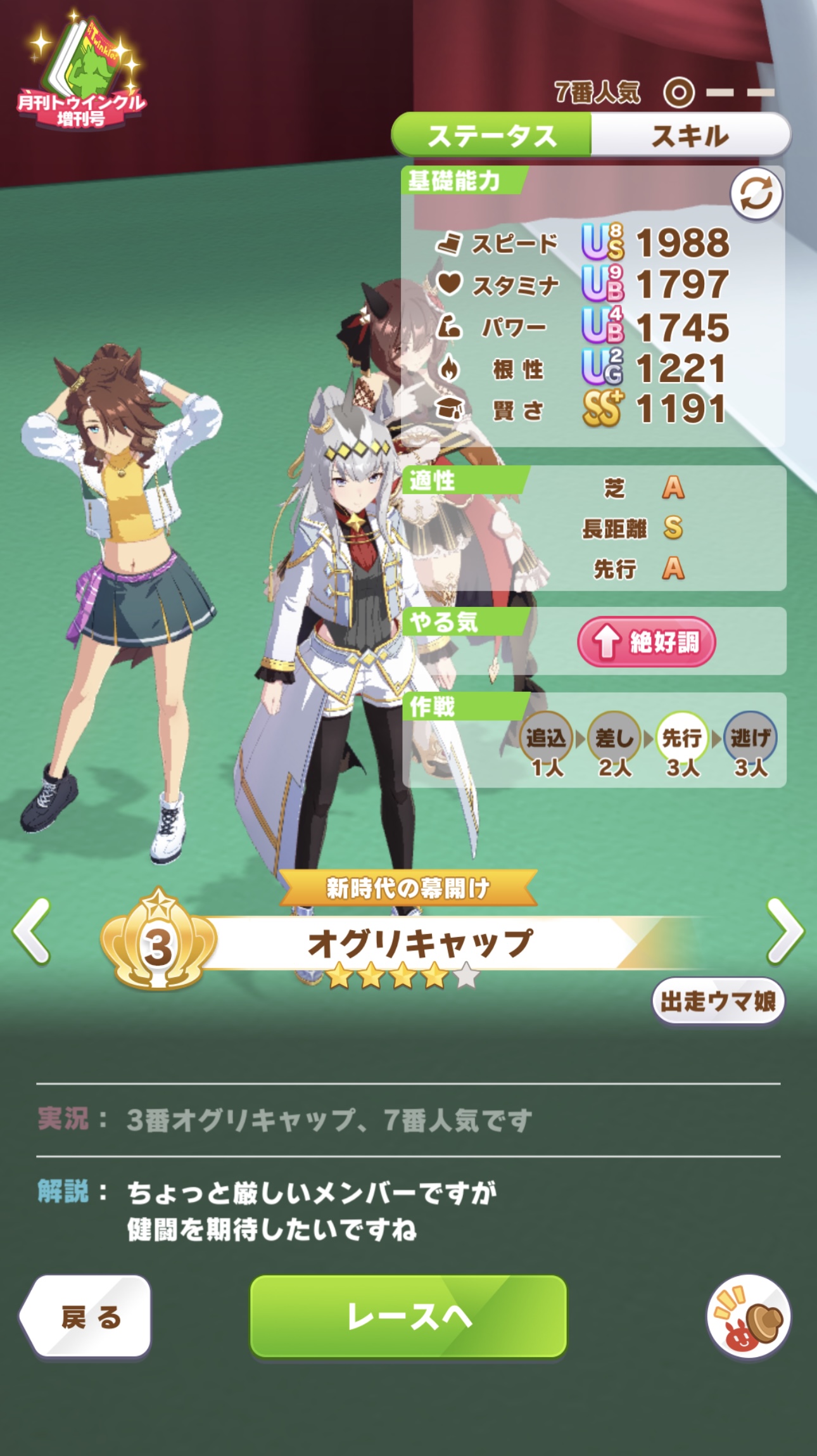Screen dimensions: 817x1456
Task: Go to the next runner with right arrow
Action: (x=784, y=931)
